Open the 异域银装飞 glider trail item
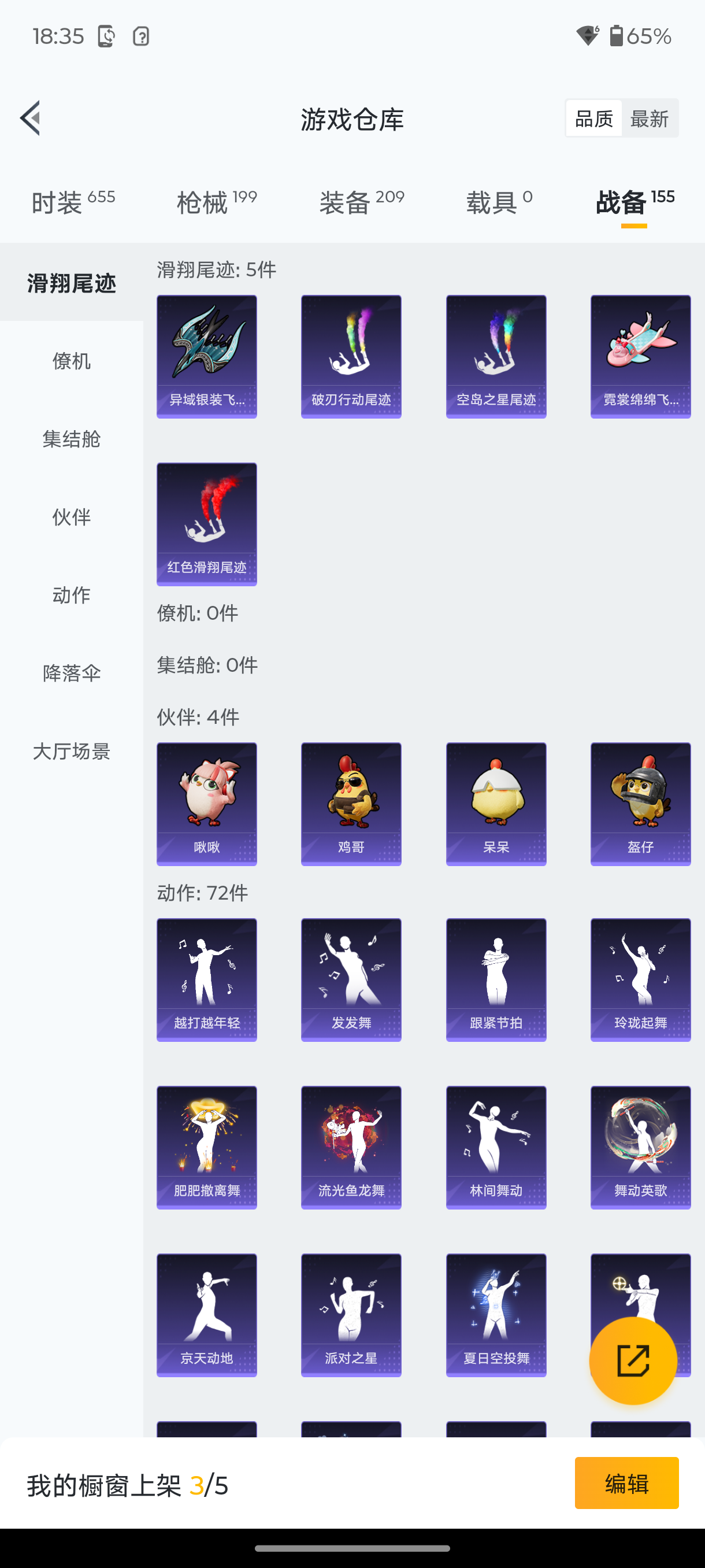The height and width of the screenshot is (1568, 705). (x=206, y=356)
